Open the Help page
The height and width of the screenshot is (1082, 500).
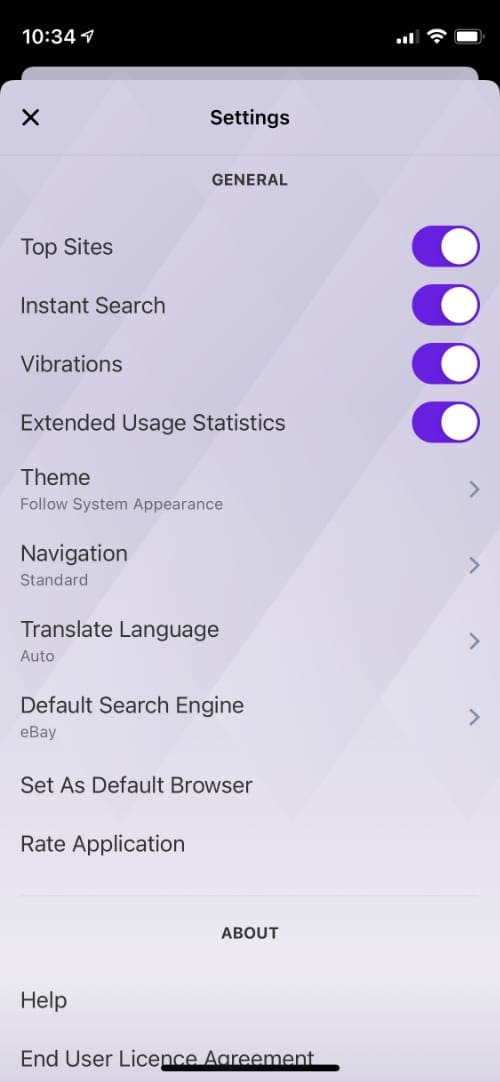250,1000
